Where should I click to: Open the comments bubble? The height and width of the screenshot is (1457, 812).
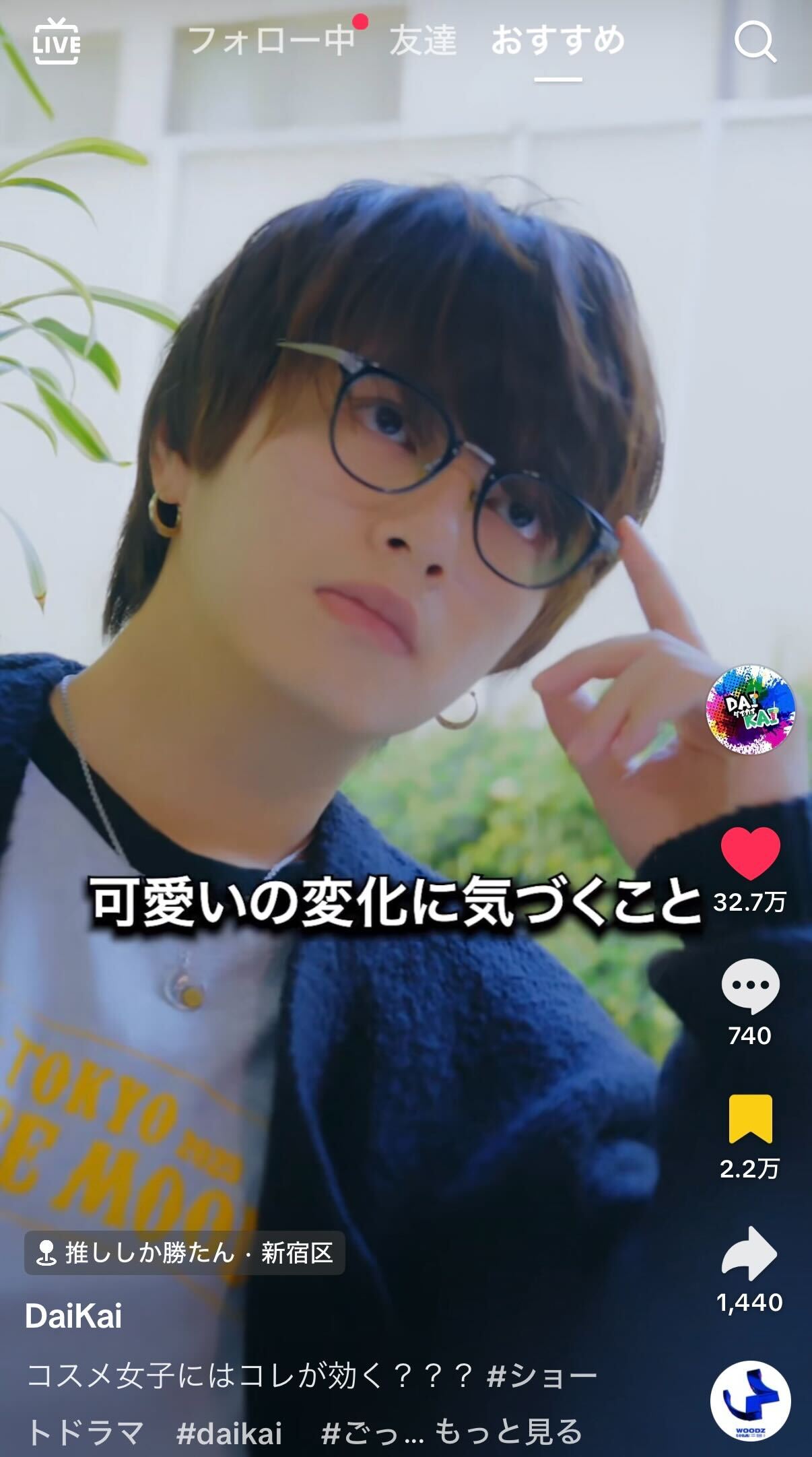tap(750, 987)
